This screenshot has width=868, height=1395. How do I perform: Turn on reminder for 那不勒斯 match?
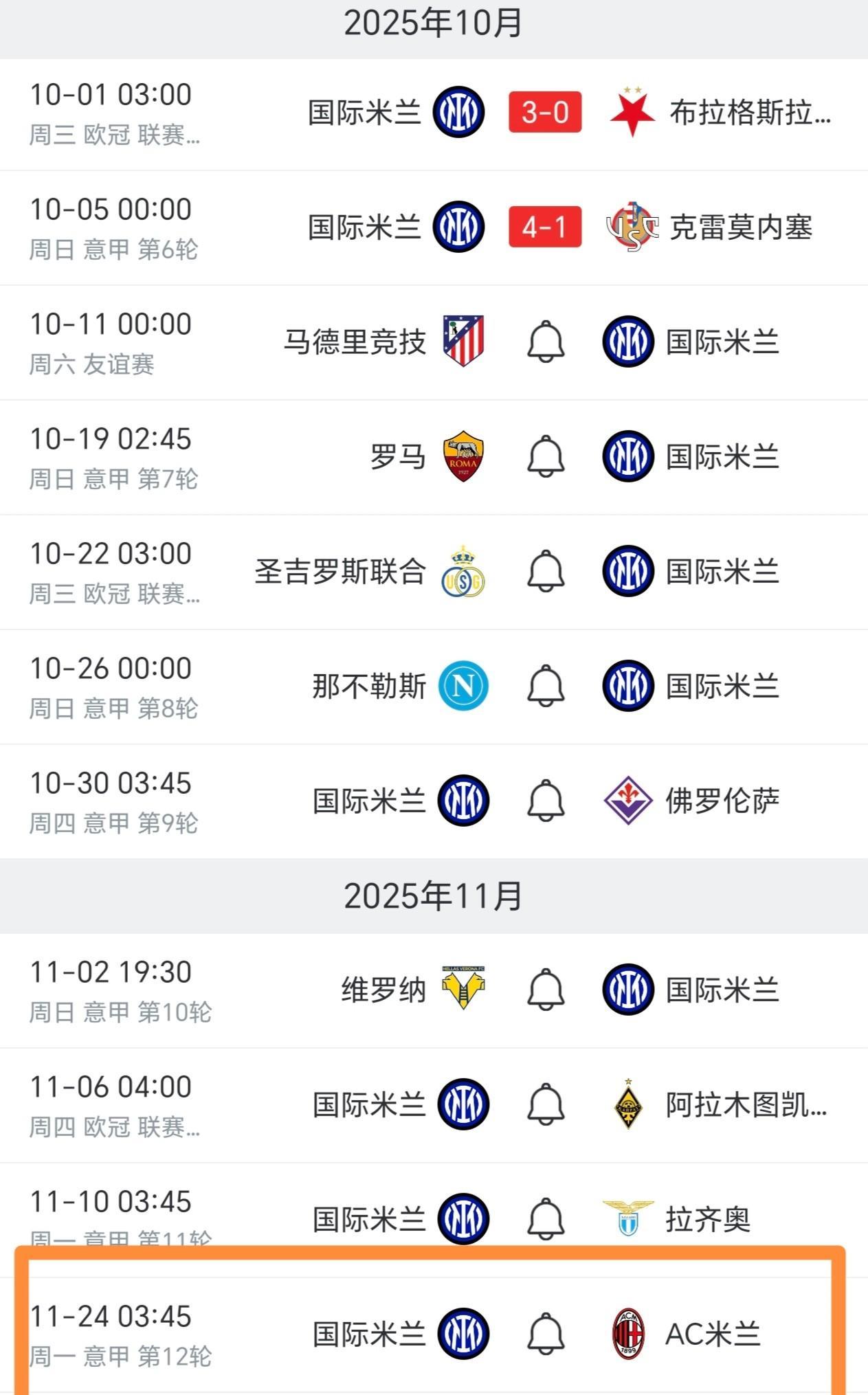coord(546,686)
